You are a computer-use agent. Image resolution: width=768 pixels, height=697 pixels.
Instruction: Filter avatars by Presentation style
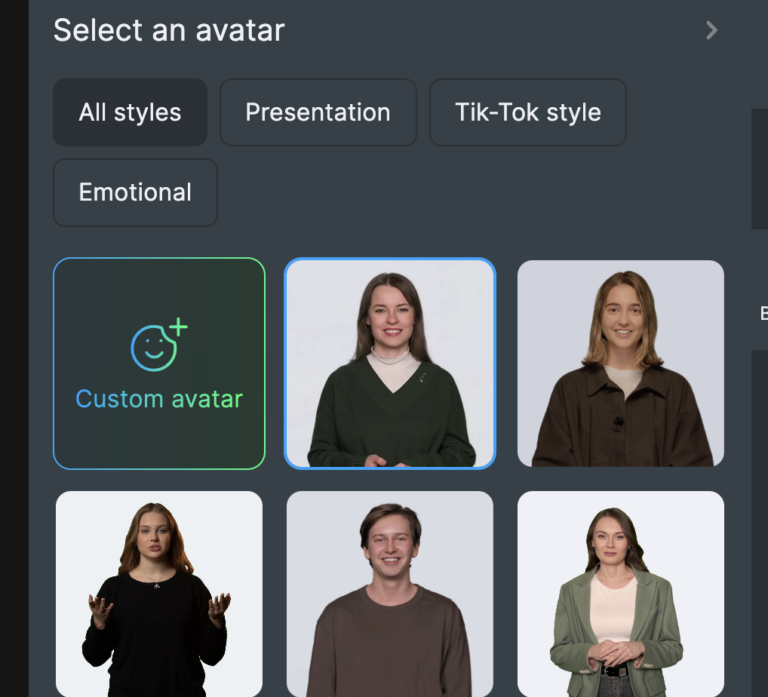[x=318, y=112]
